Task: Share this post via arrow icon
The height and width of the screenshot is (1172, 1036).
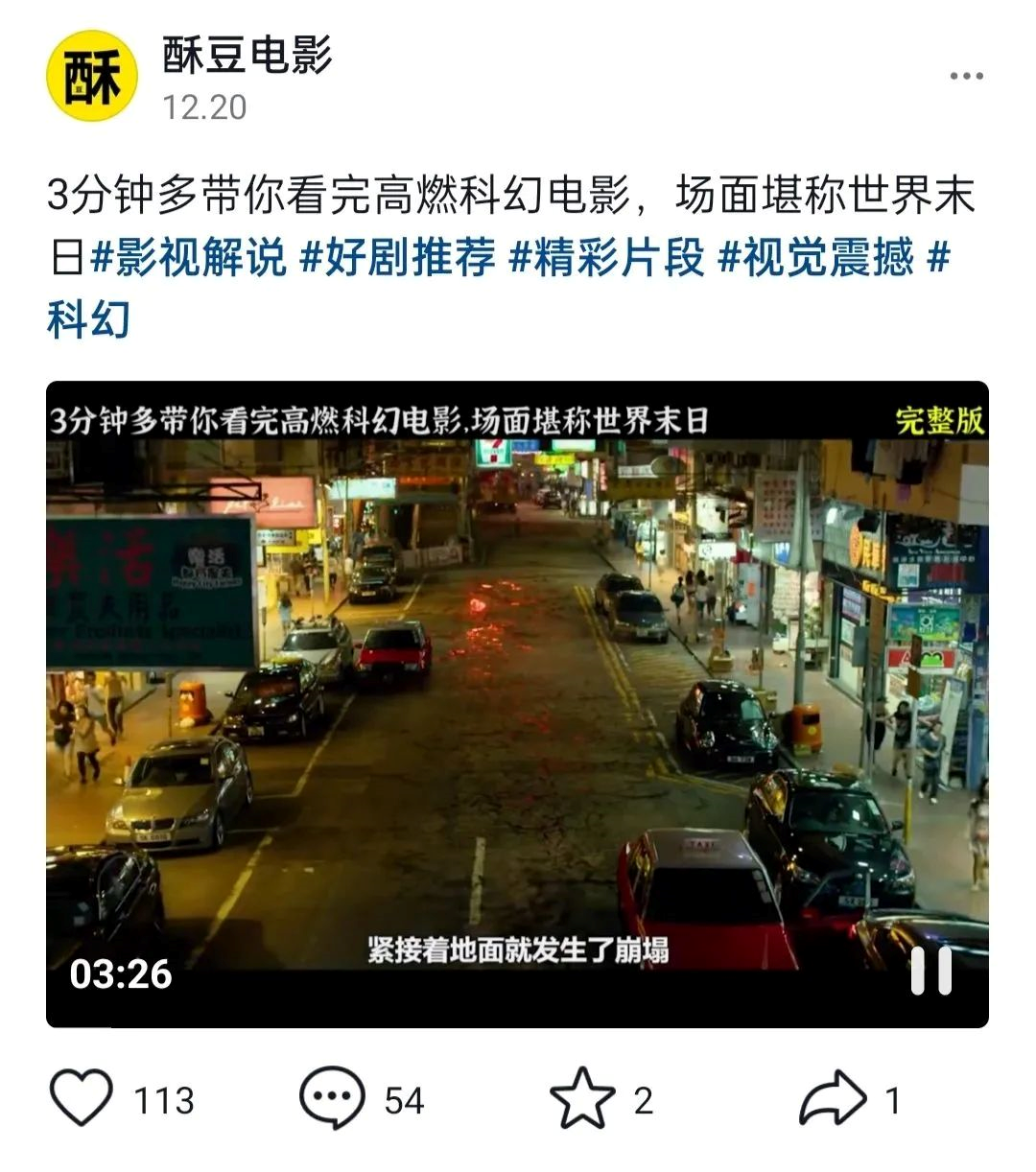Action: tap(833, 1099)
